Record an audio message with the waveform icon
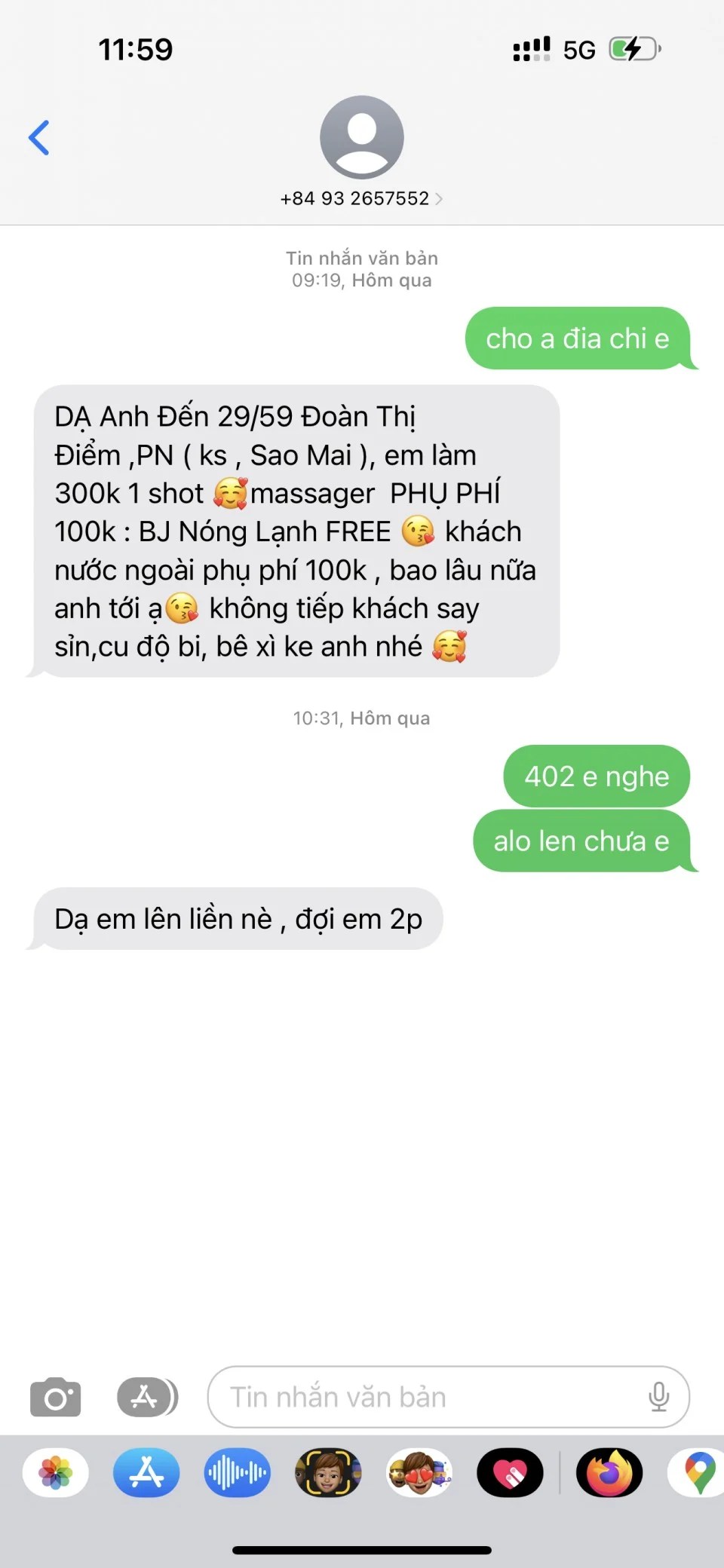This screenshot has width=724, height=1568. point(238,1472)
